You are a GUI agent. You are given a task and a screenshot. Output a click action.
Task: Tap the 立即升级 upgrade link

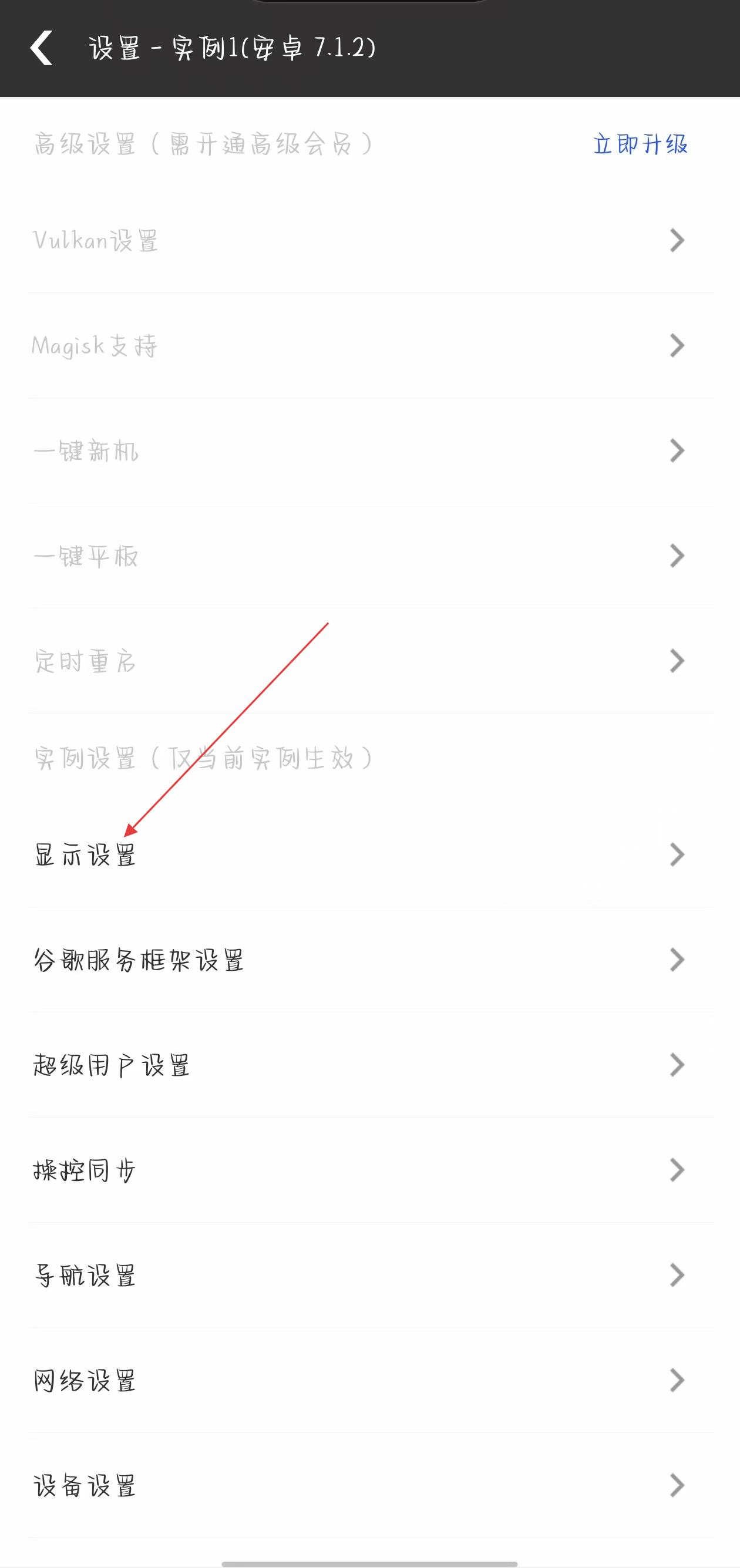click(x=640, y=145)
